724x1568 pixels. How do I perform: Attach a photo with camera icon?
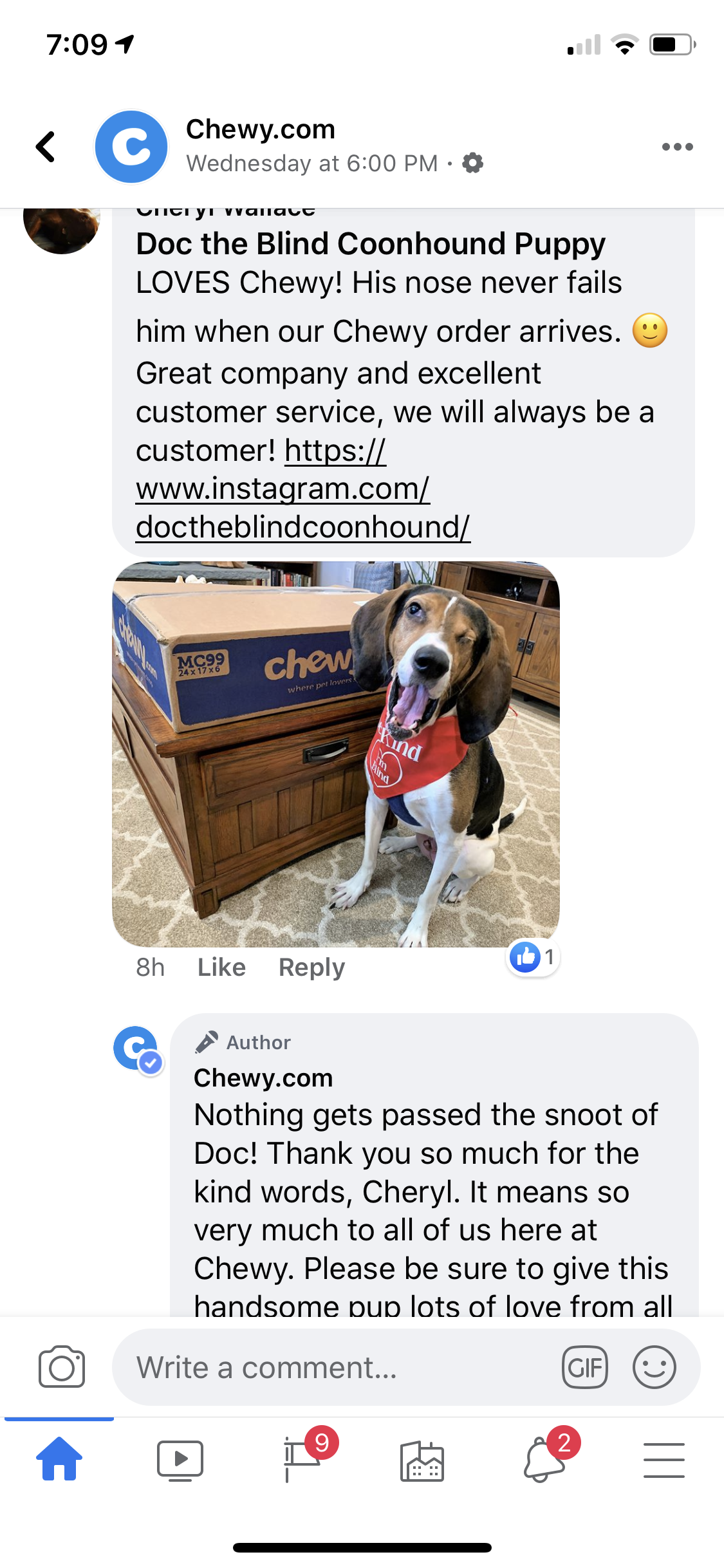coord(62,1367)
